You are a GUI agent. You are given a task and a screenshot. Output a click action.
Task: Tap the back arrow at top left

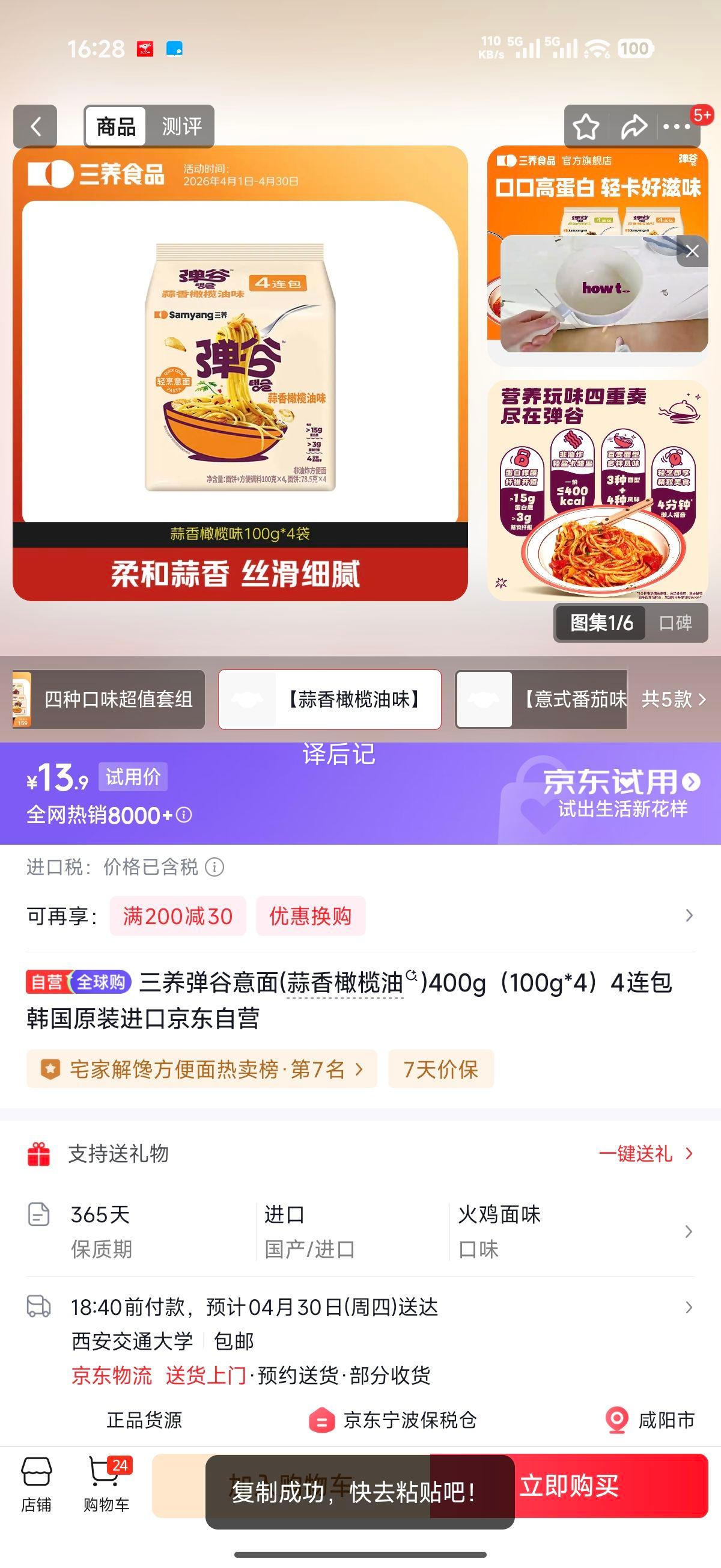(35, 126)
